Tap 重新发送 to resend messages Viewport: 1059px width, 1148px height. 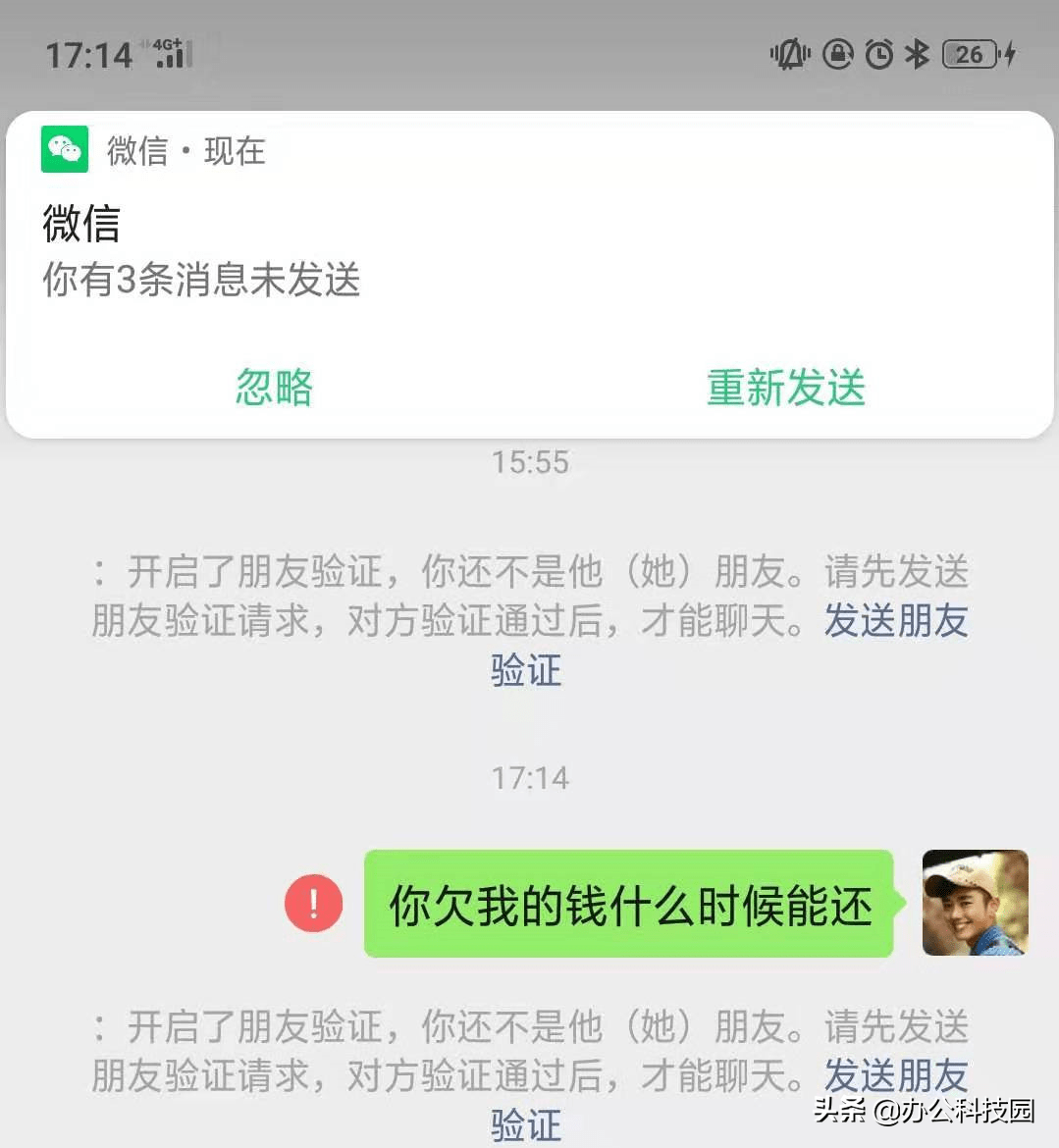785,388
